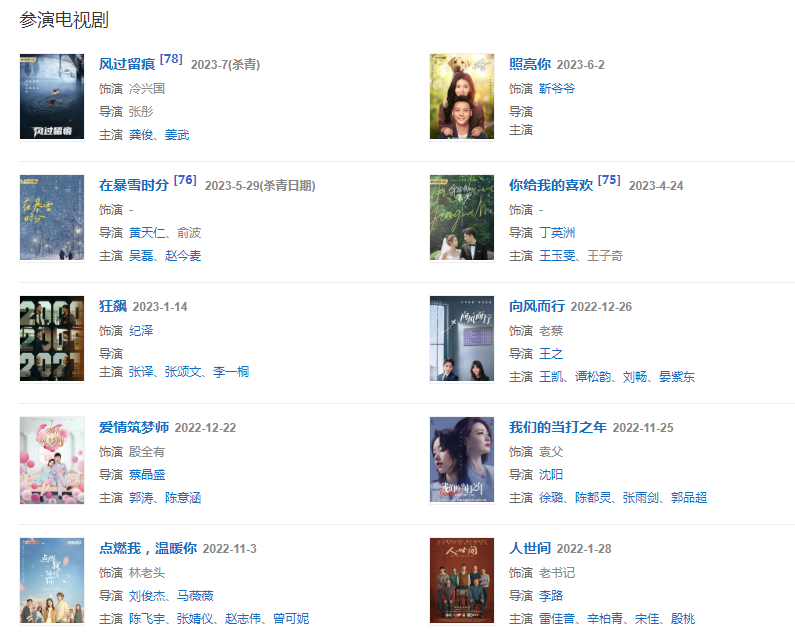Open actor 吴磊's page
The image size is (795, 640).
click(x=141, y=256)
